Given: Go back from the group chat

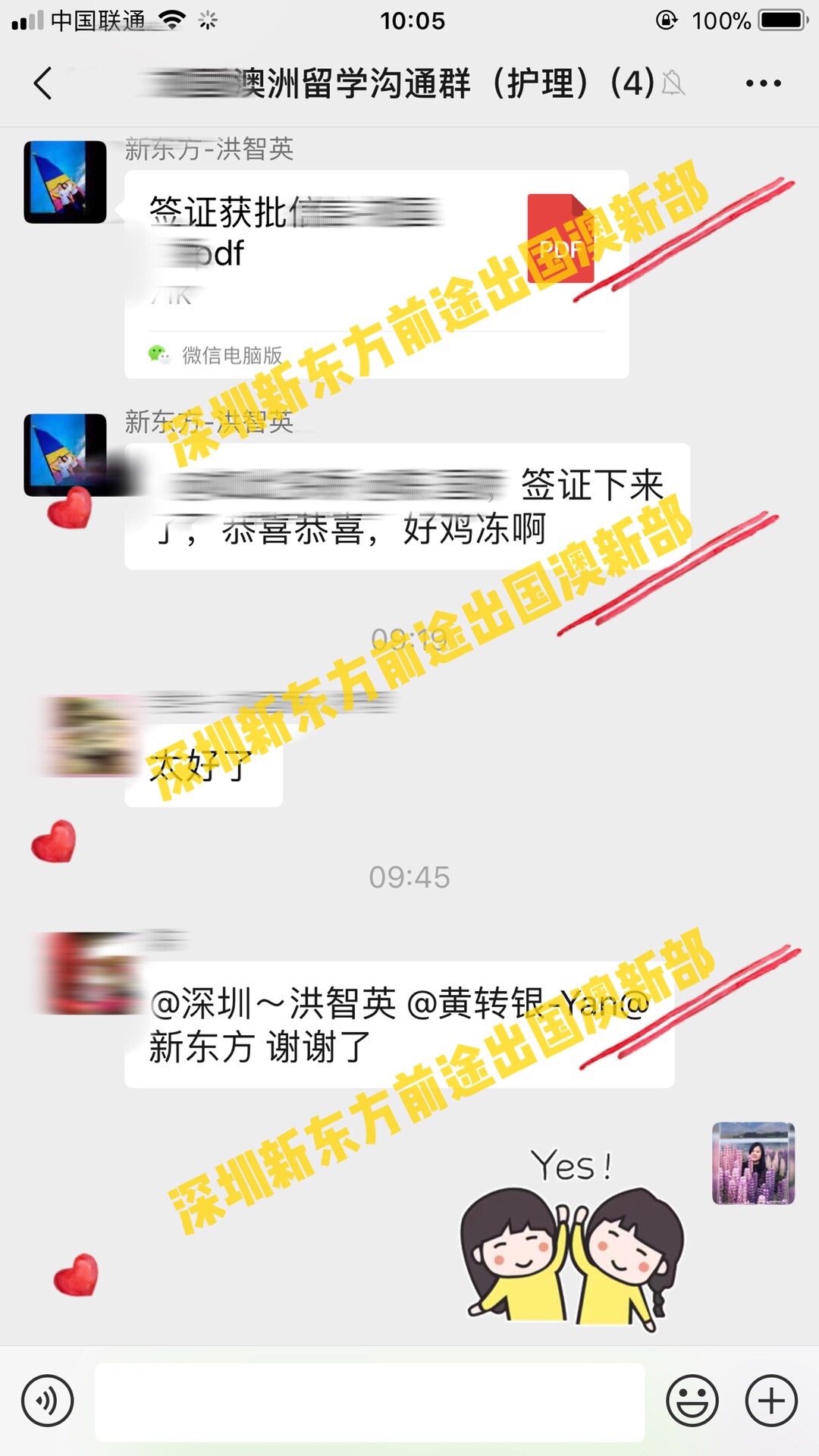Looking at the screenshot, I should [44, 83].
